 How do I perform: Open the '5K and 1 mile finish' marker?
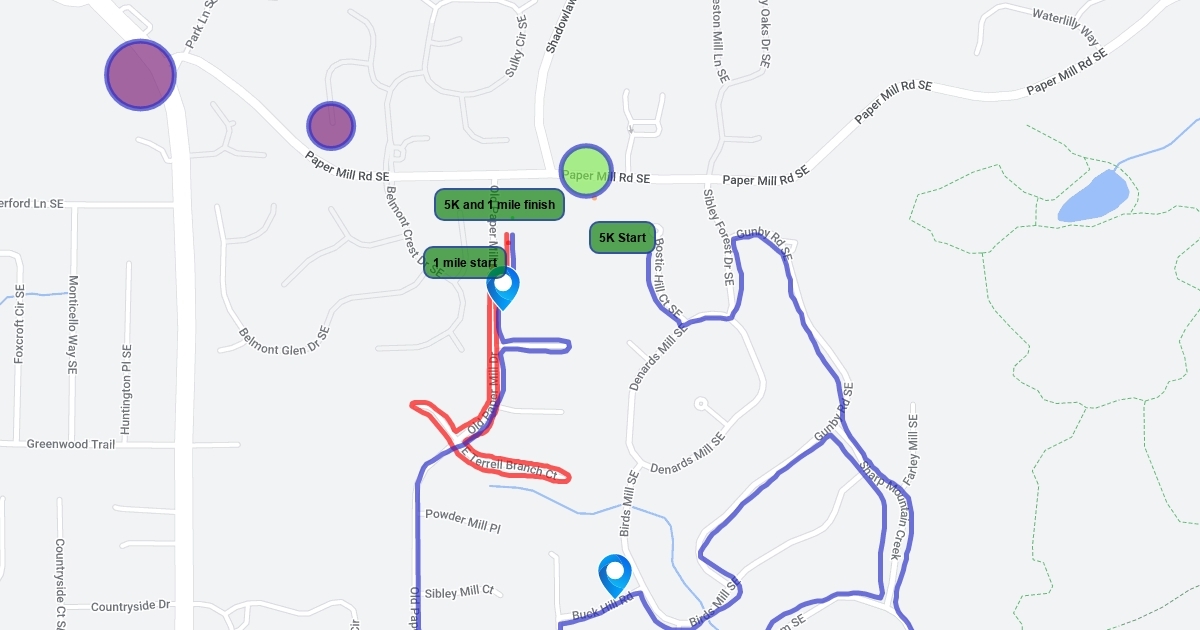(x=499, y=205)
